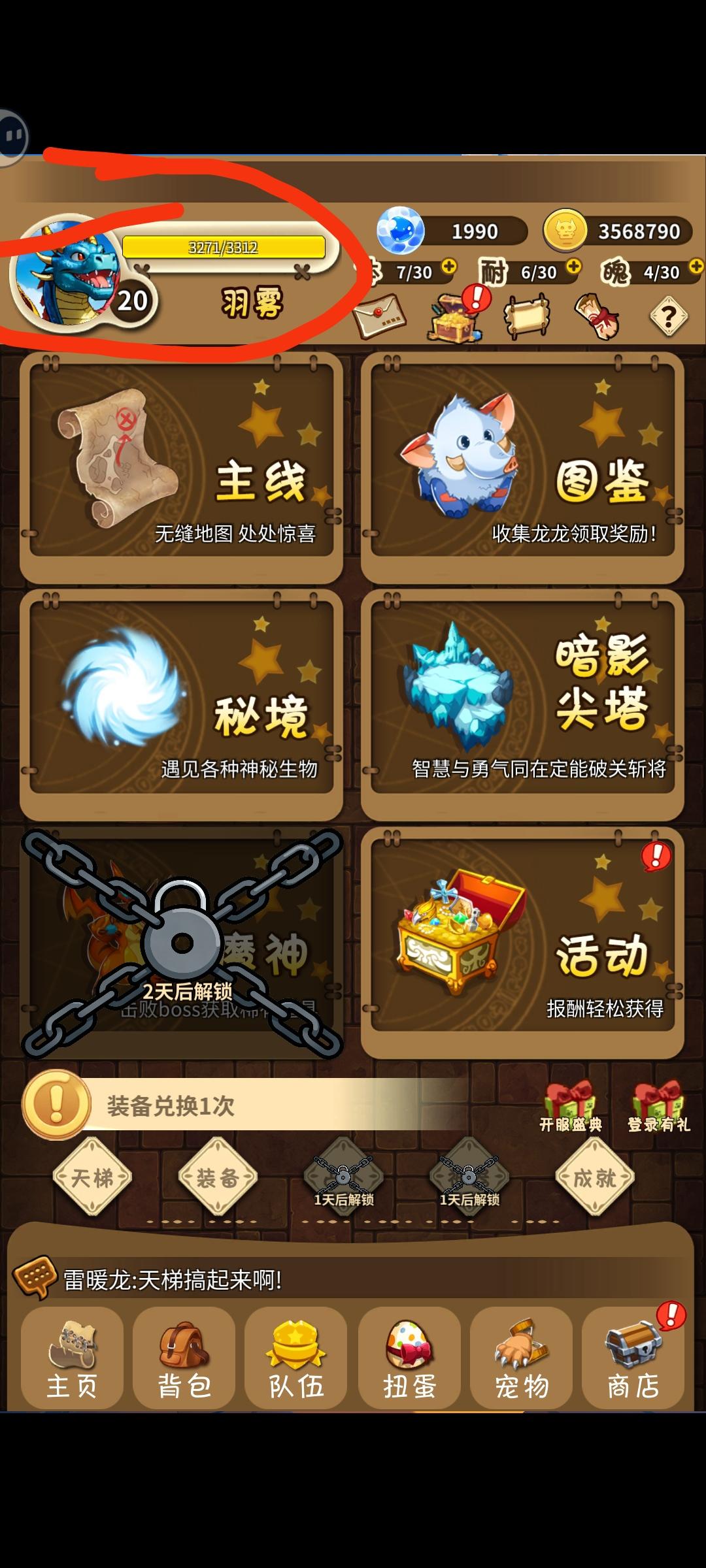Viewport: 706px width, 1568px height.
Task: Click the 3271/3312 experience bar
Action: tap(224, 246)
